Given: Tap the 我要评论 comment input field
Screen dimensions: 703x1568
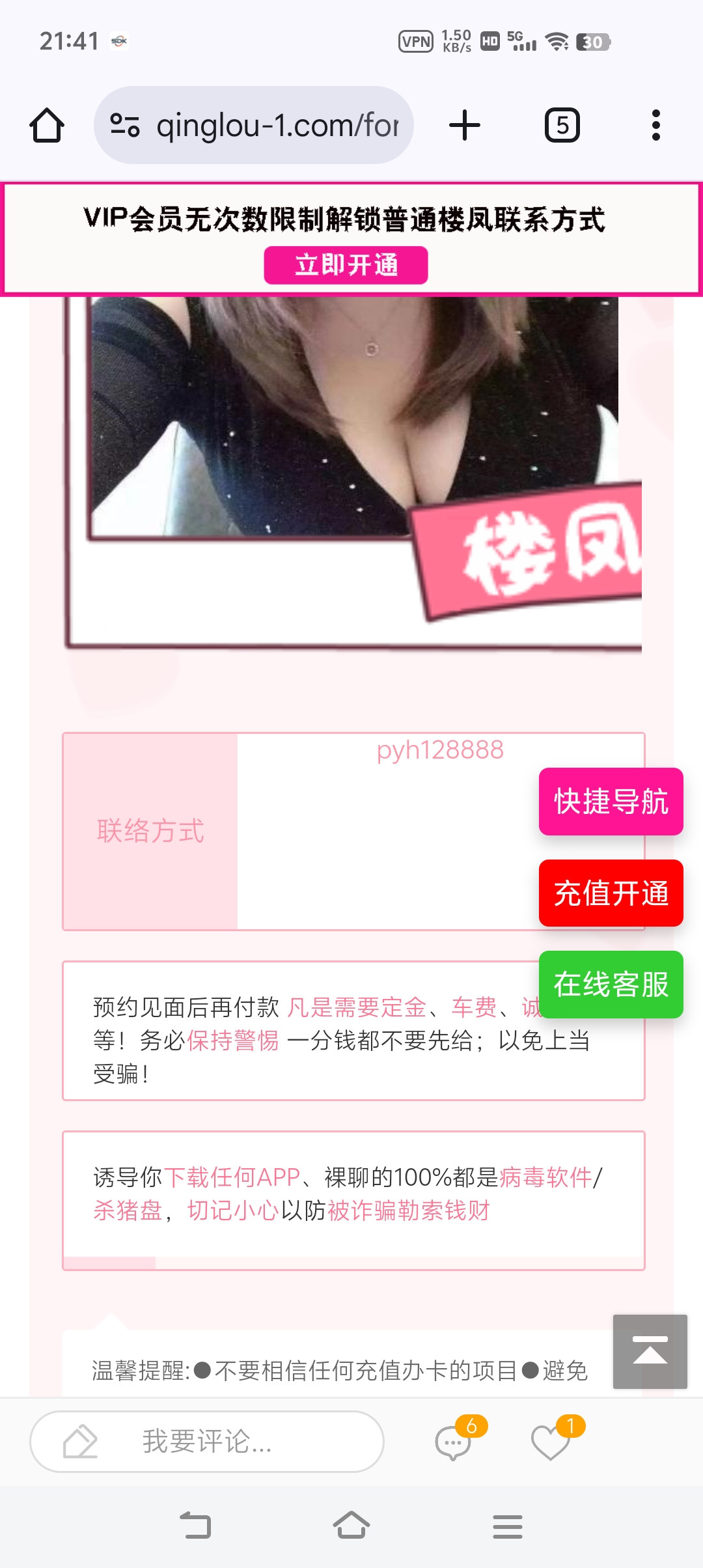Looking at the screenshot, I should 207,1441.
